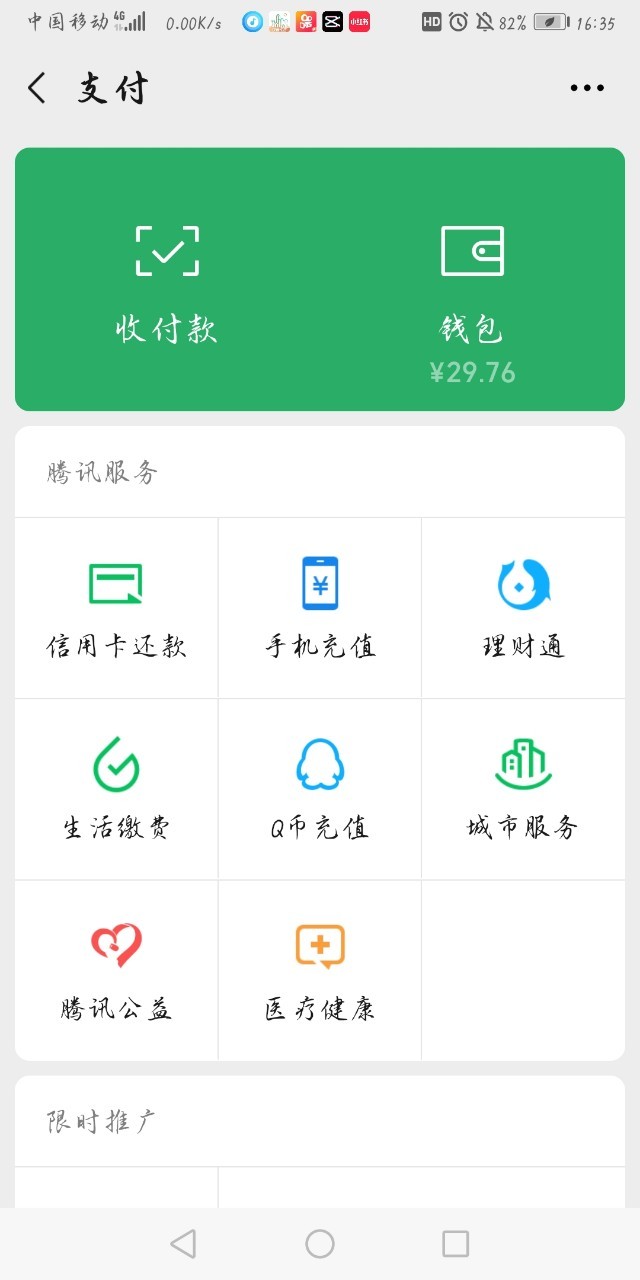640x1280 pixels.
Task: Select 手机充值 to top up phone
Action: coord(320,608)
